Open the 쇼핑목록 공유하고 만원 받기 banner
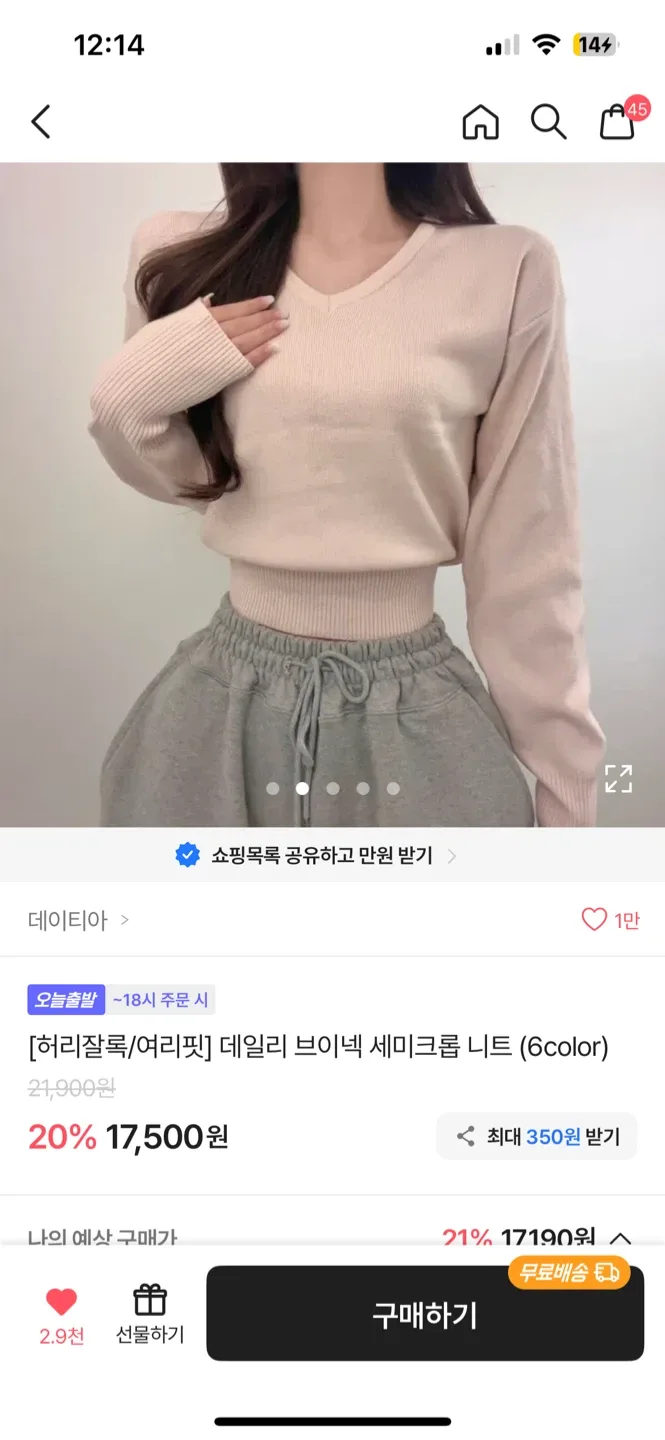 click(x=316, y=856)
